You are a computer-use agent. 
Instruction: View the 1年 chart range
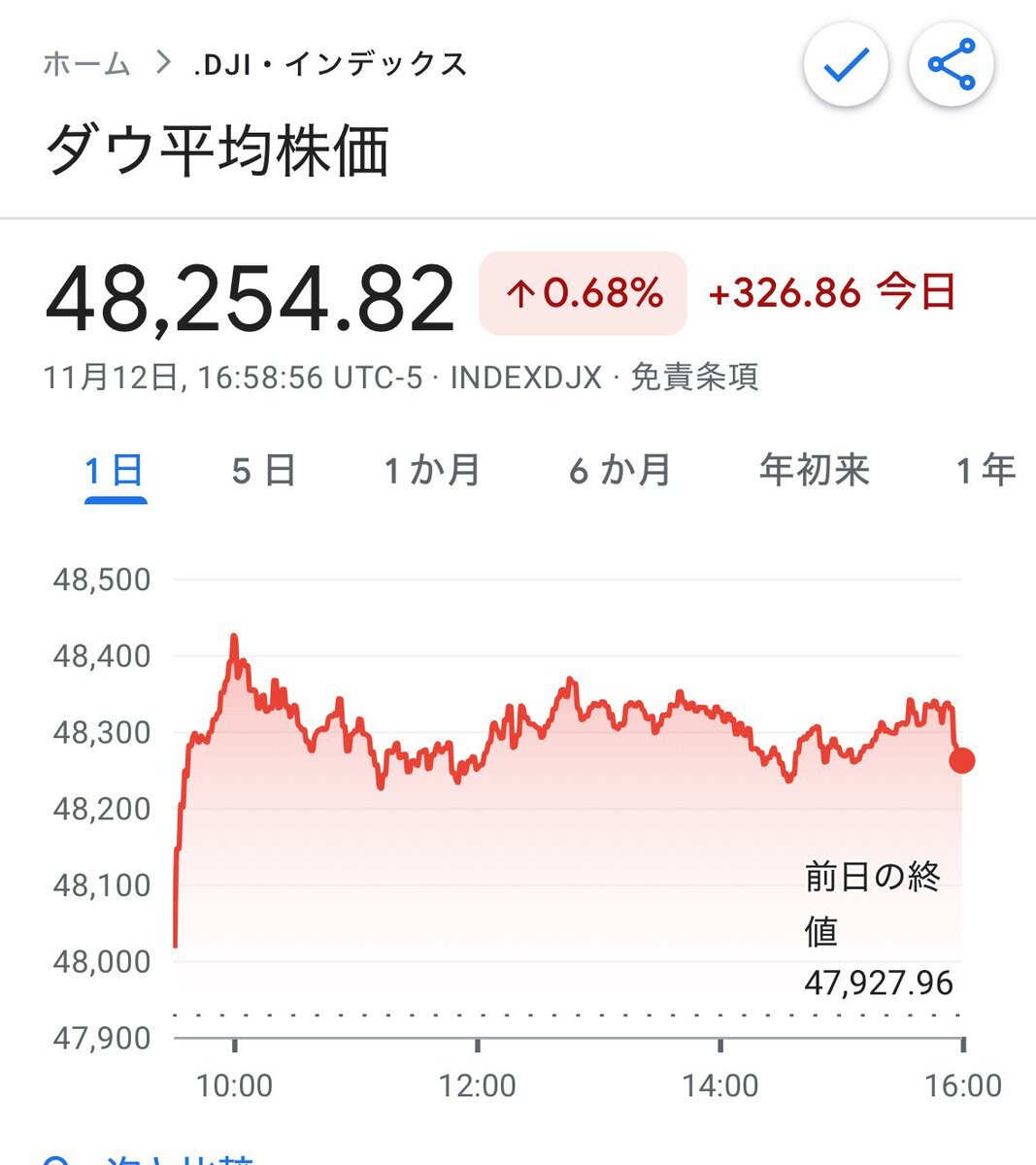[986, 471]
